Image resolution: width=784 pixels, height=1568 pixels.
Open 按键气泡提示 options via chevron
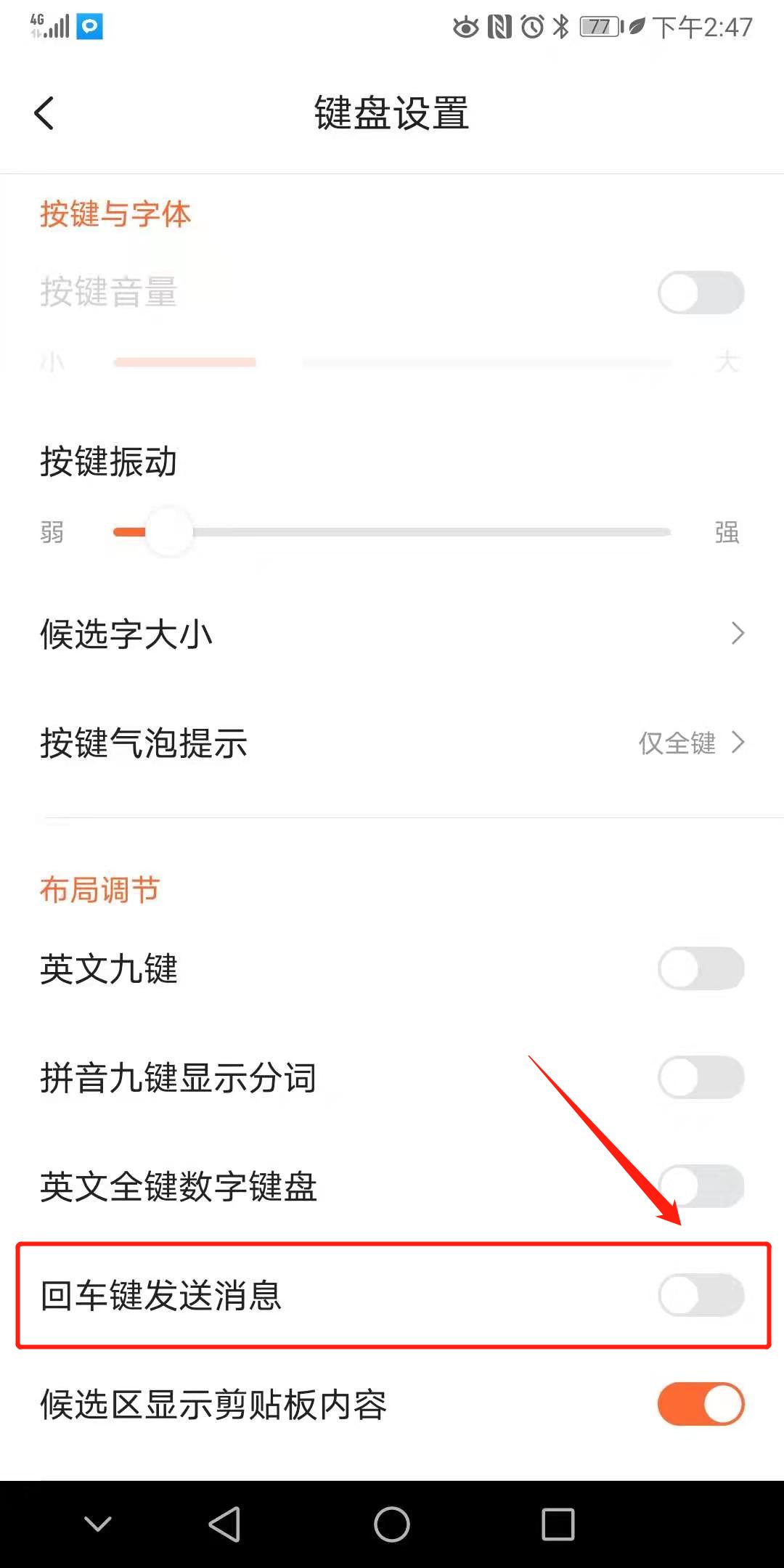738,743
